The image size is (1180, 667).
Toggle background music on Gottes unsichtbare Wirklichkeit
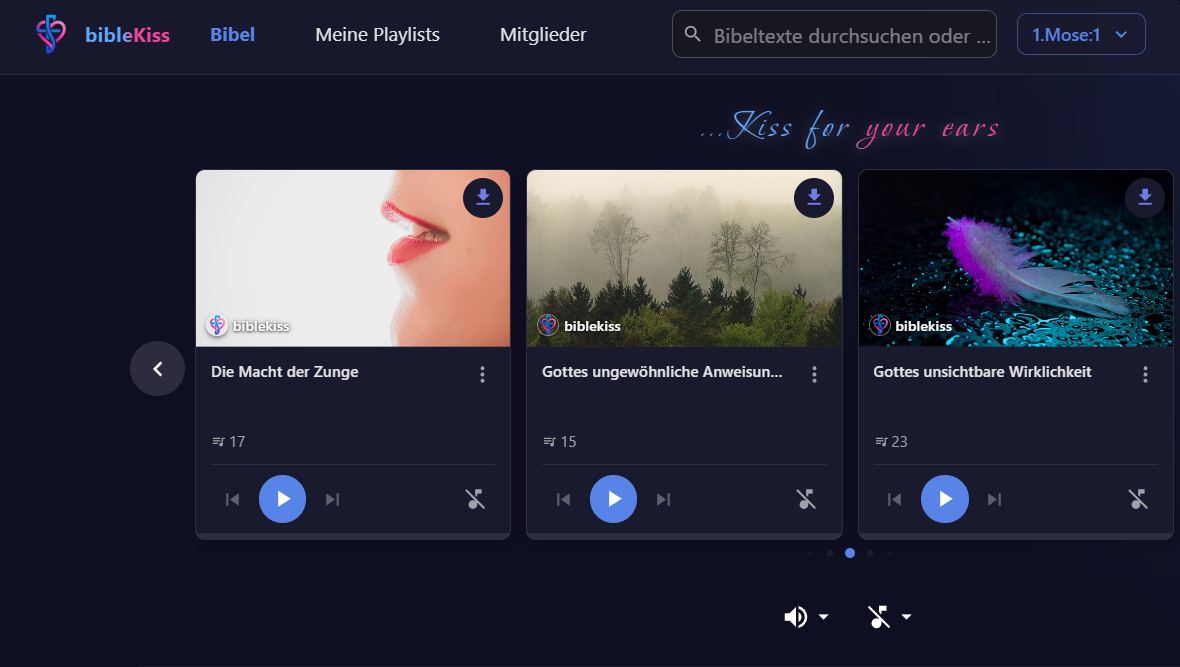[x=1138, y=499]
